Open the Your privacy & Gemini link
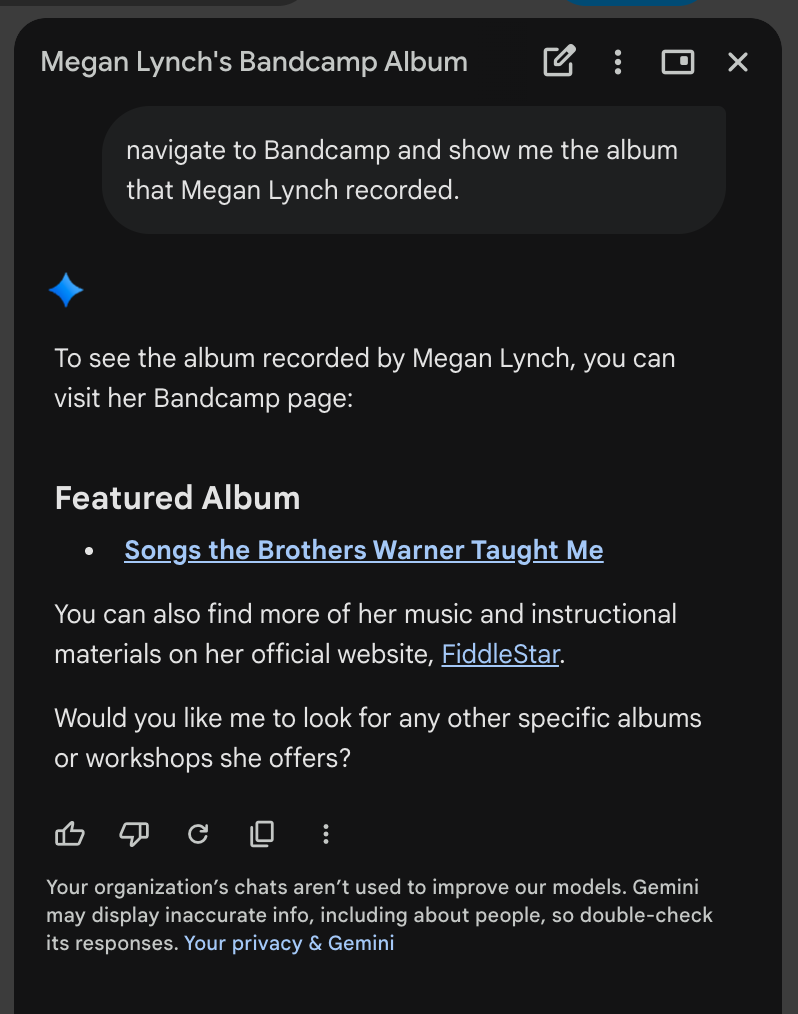The image size is (798, 1014). [289, 943]
